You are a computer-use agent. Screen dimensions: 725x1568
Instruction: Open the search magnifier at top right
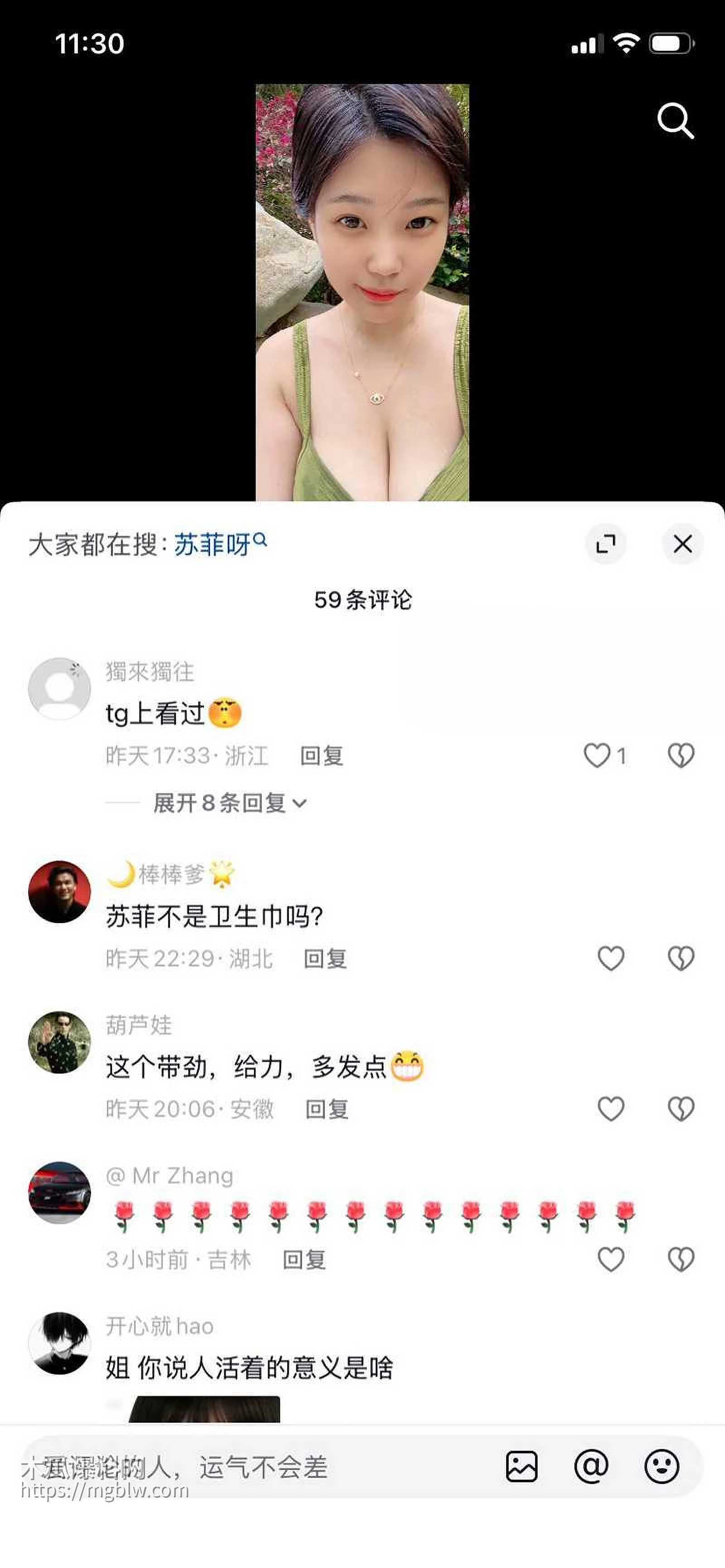coord(676,120)
